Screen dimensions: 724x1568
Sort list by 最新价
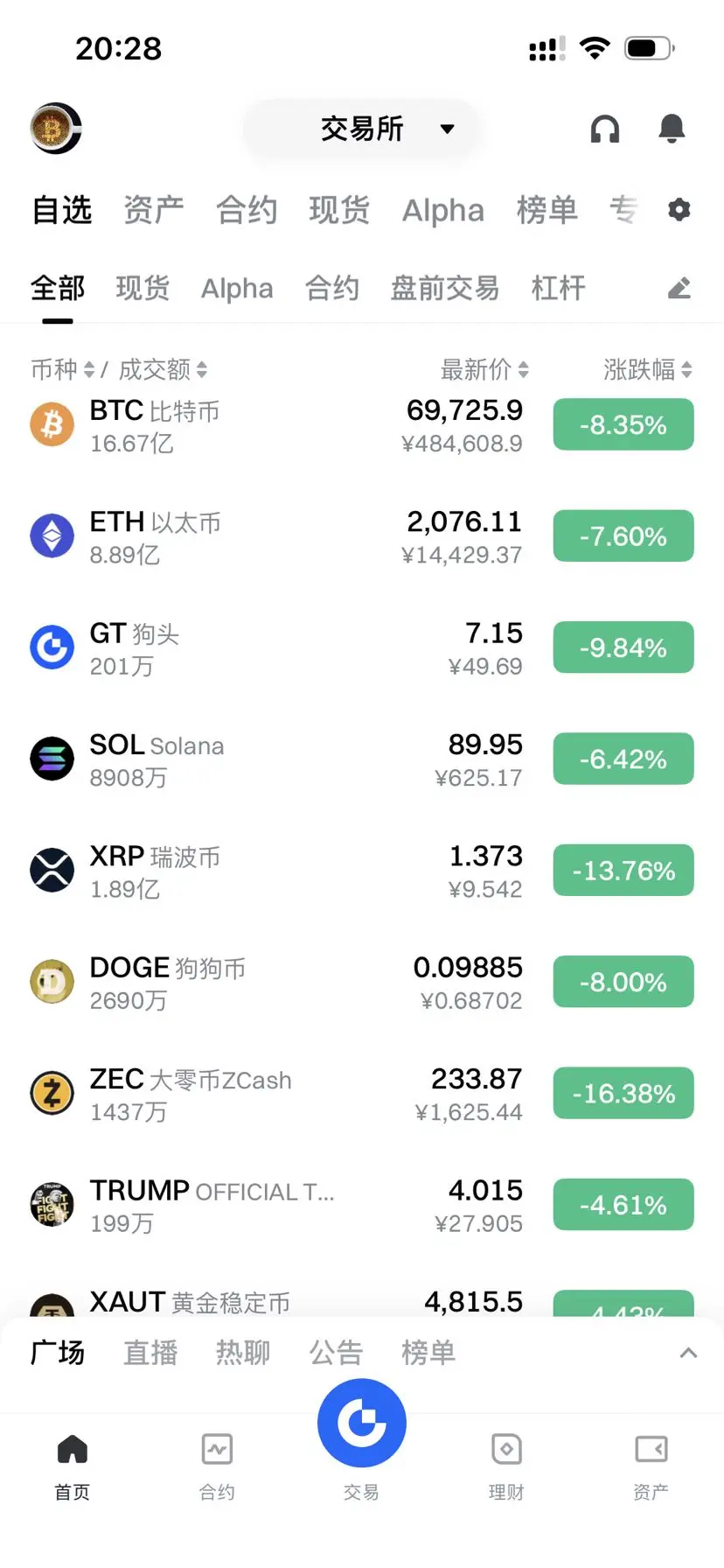pyautogui.click(x=484, y=370)
